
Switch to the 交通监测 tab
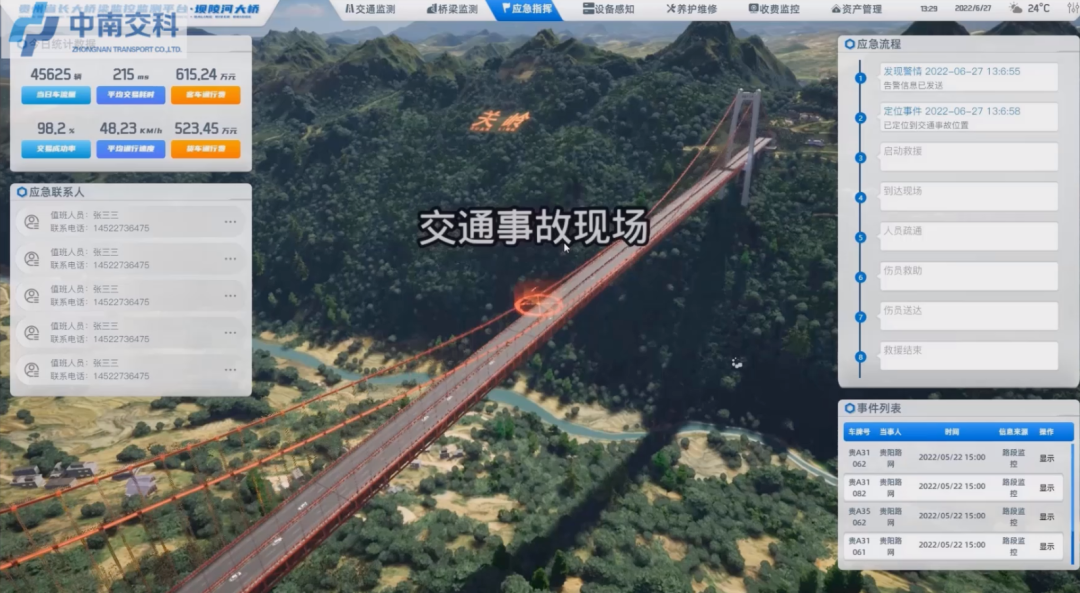tap(370, 9)
